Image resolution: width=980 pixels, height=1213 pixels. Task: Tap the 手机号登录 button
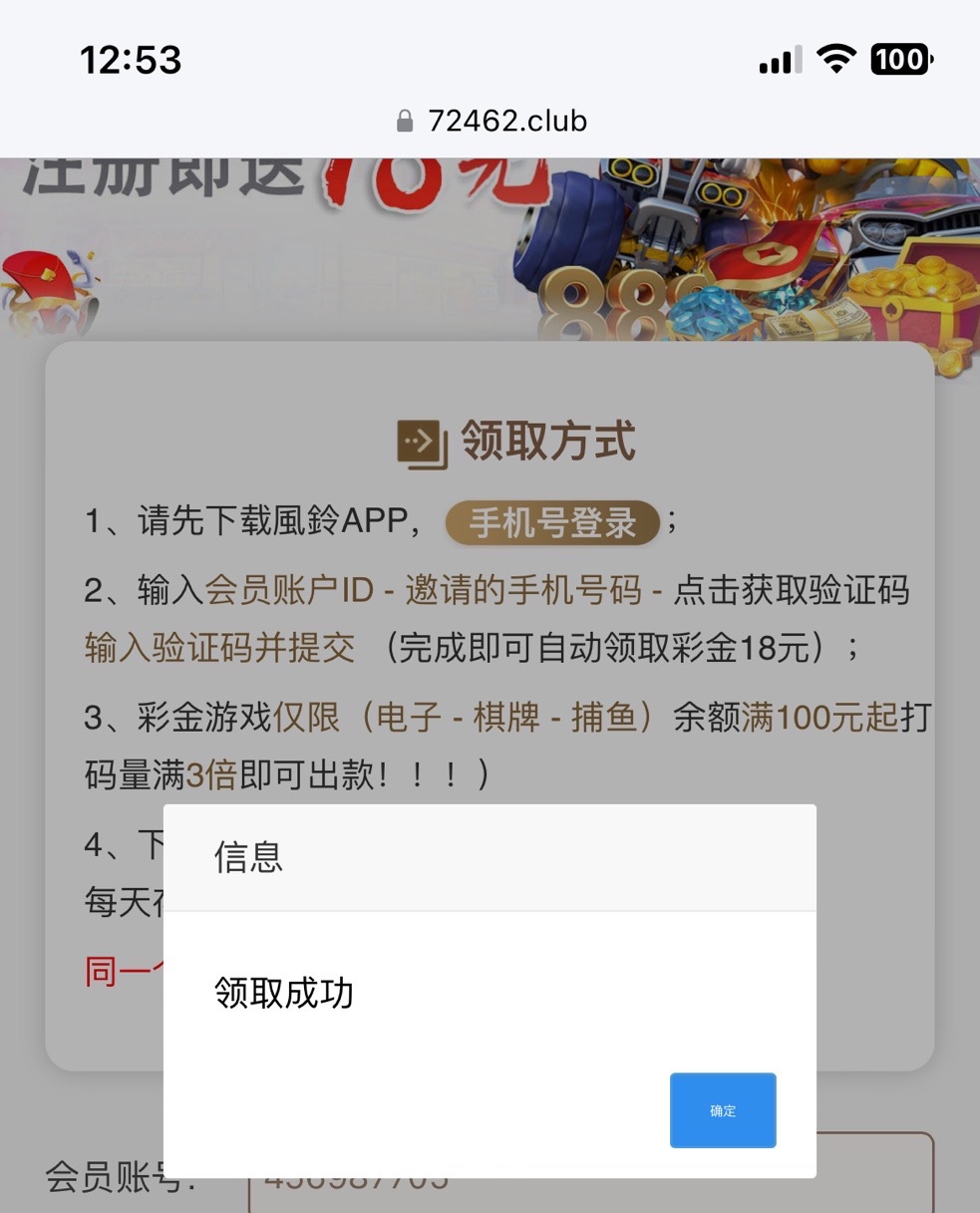click(x=552, y=523)
